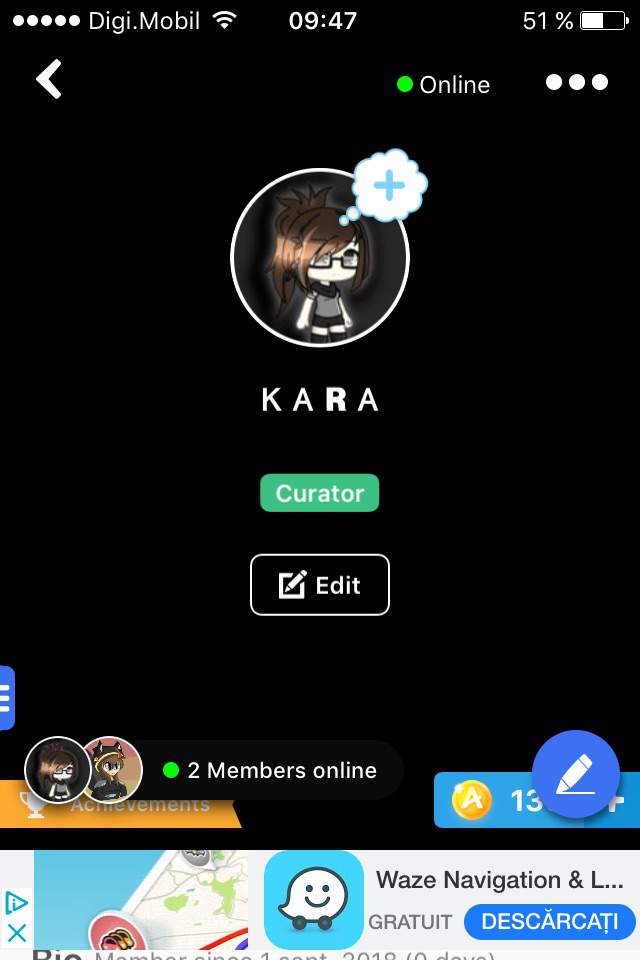
Task: Add a mood via the plus bubble
Action: click(390, 185)
